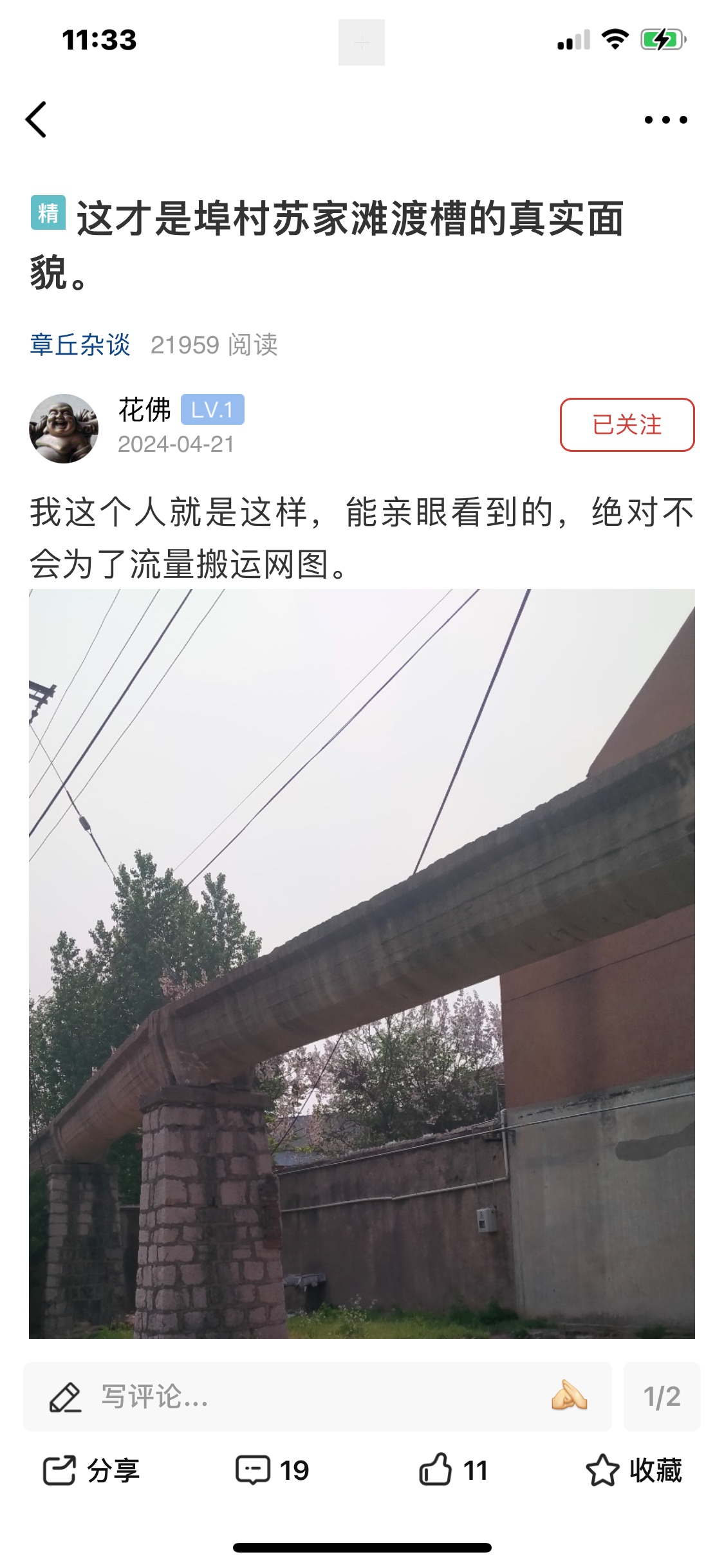Go back using the top-left arrow
This screenshot has height=1568, width=724.
[x=37, y=120]
